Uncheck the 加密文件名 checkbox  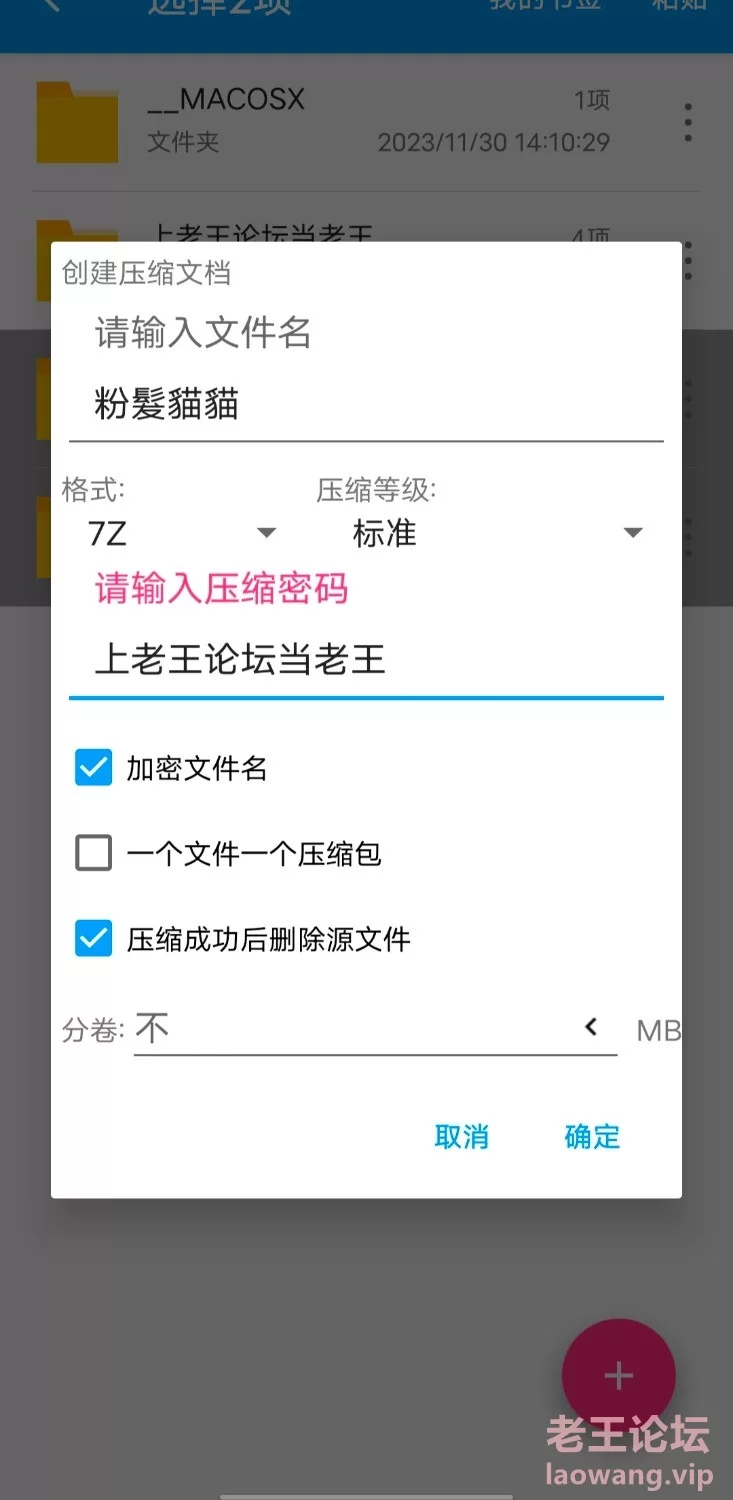[x=94, y=768]
